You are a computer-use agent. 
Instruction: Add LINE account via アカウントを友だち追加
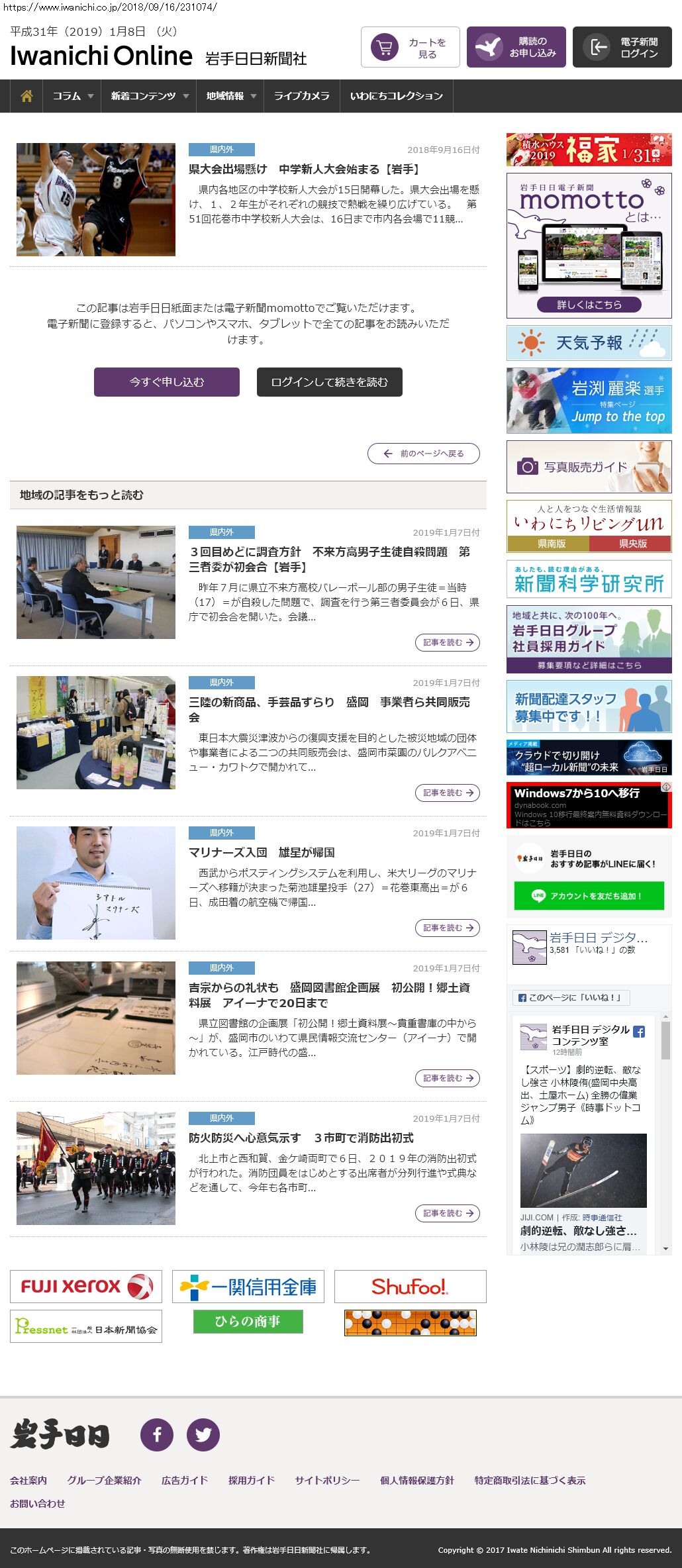pyautogui.click(x=589, y=896)
